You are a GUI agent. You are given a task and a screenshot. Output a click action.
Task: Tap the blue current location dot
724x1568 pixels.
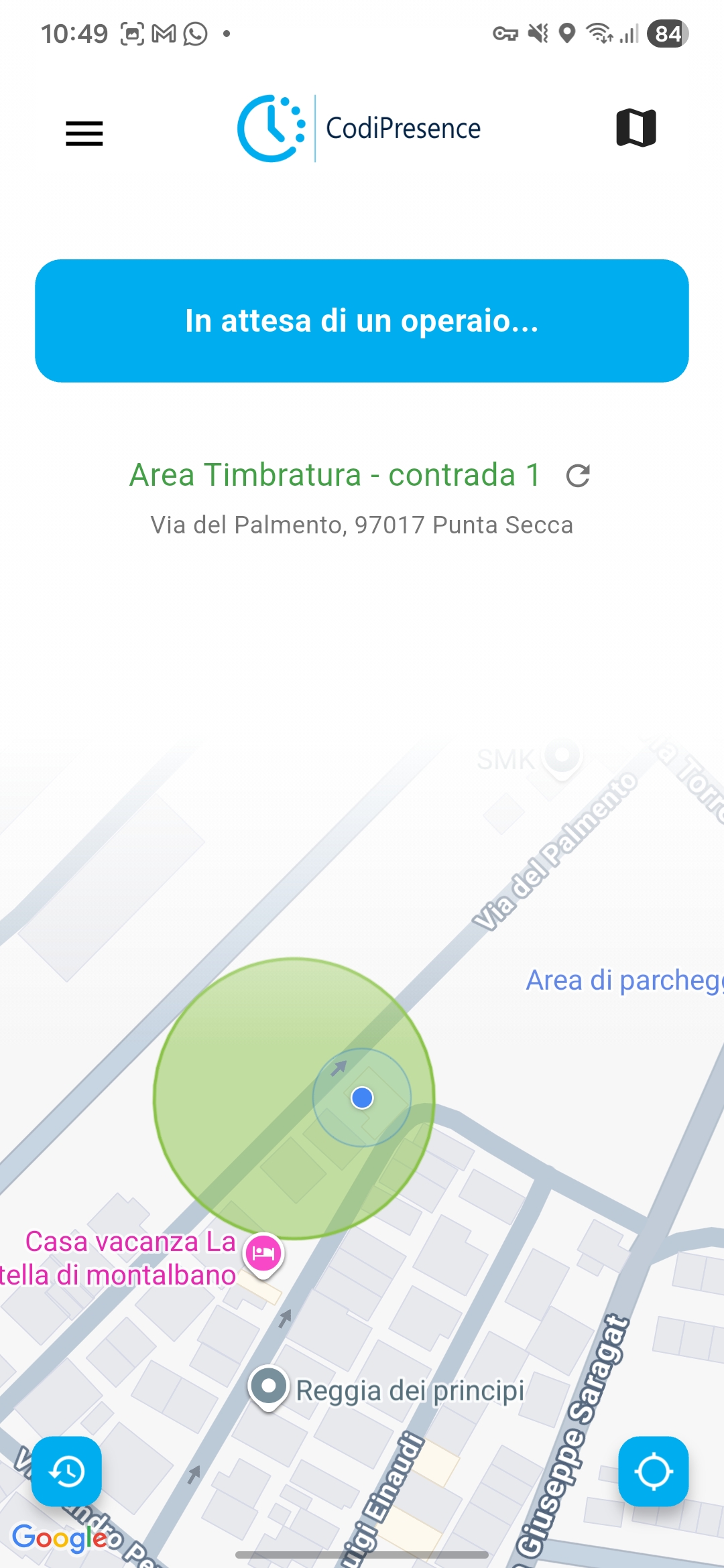click(x=362, y=1098)
